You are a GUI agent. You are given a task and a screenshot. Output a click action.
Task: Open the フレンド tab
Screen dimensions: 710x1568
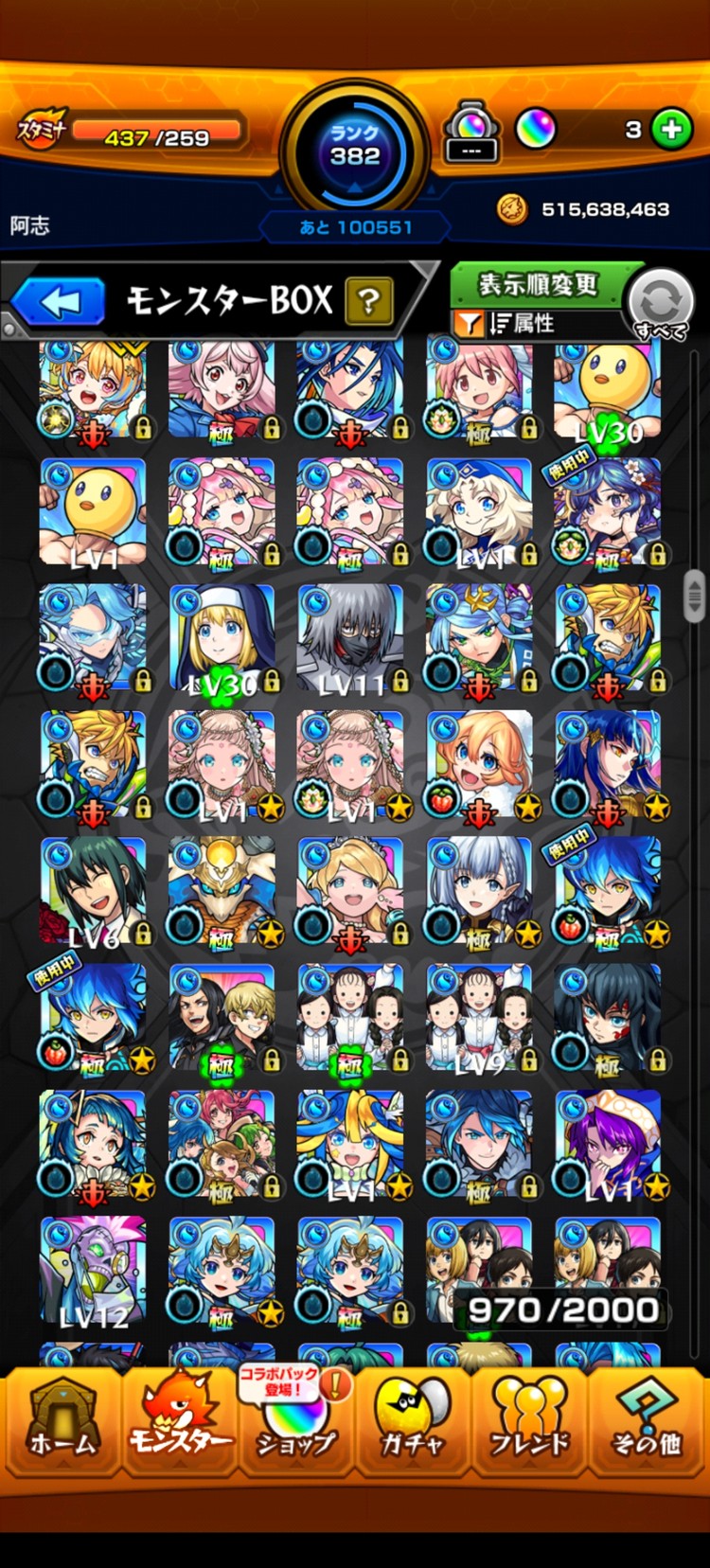point(529,1418)
